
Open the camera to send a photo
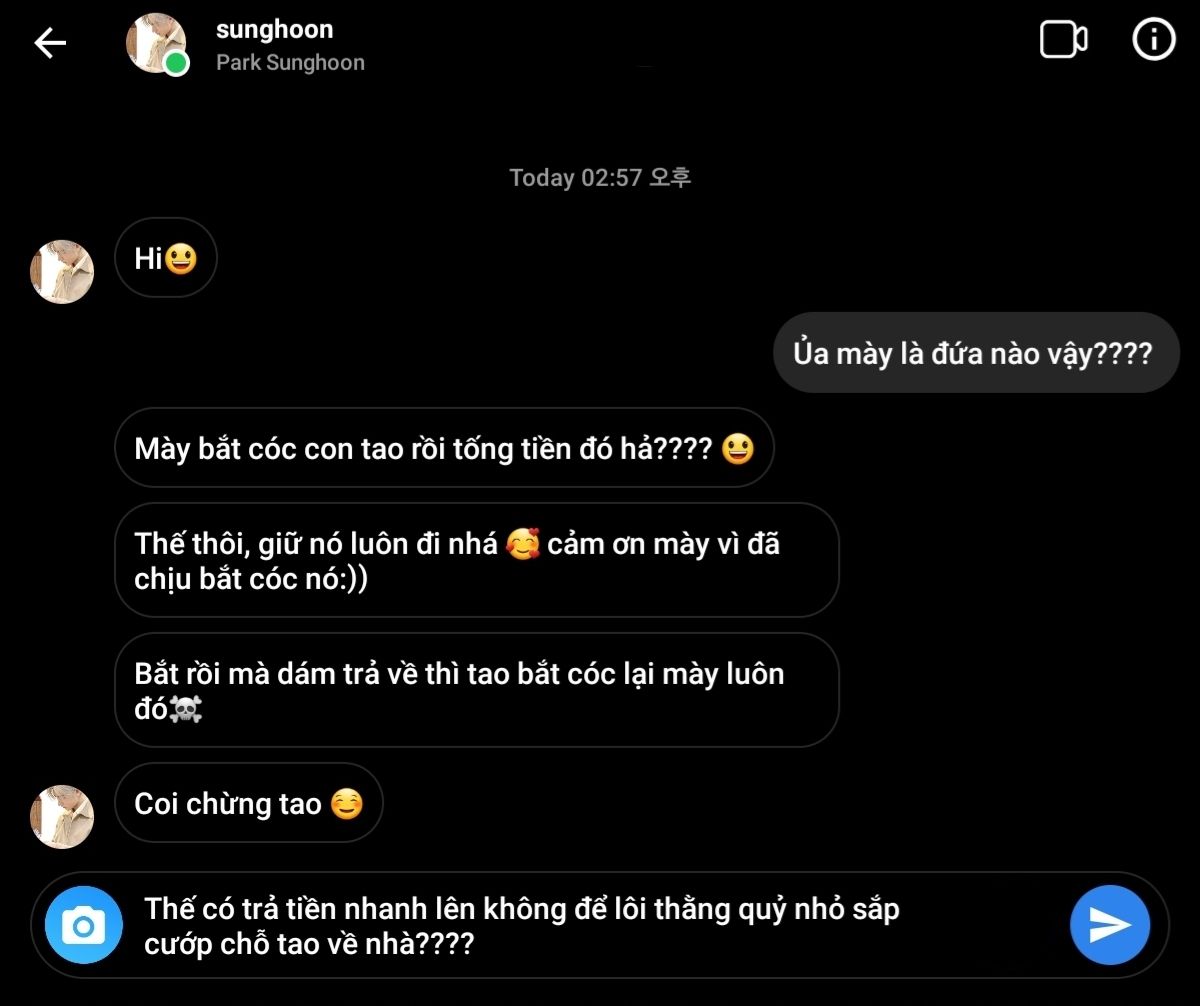83,927
